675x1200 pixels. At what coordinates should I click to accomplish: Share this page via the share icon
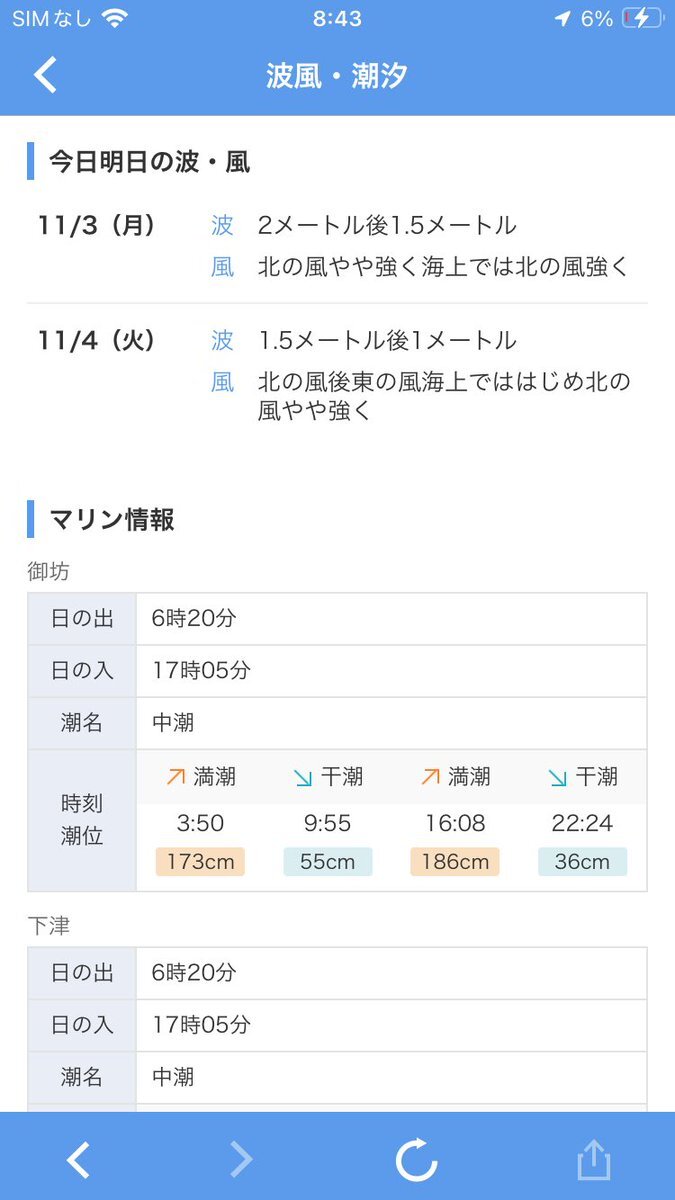(x=593, y=1160)
